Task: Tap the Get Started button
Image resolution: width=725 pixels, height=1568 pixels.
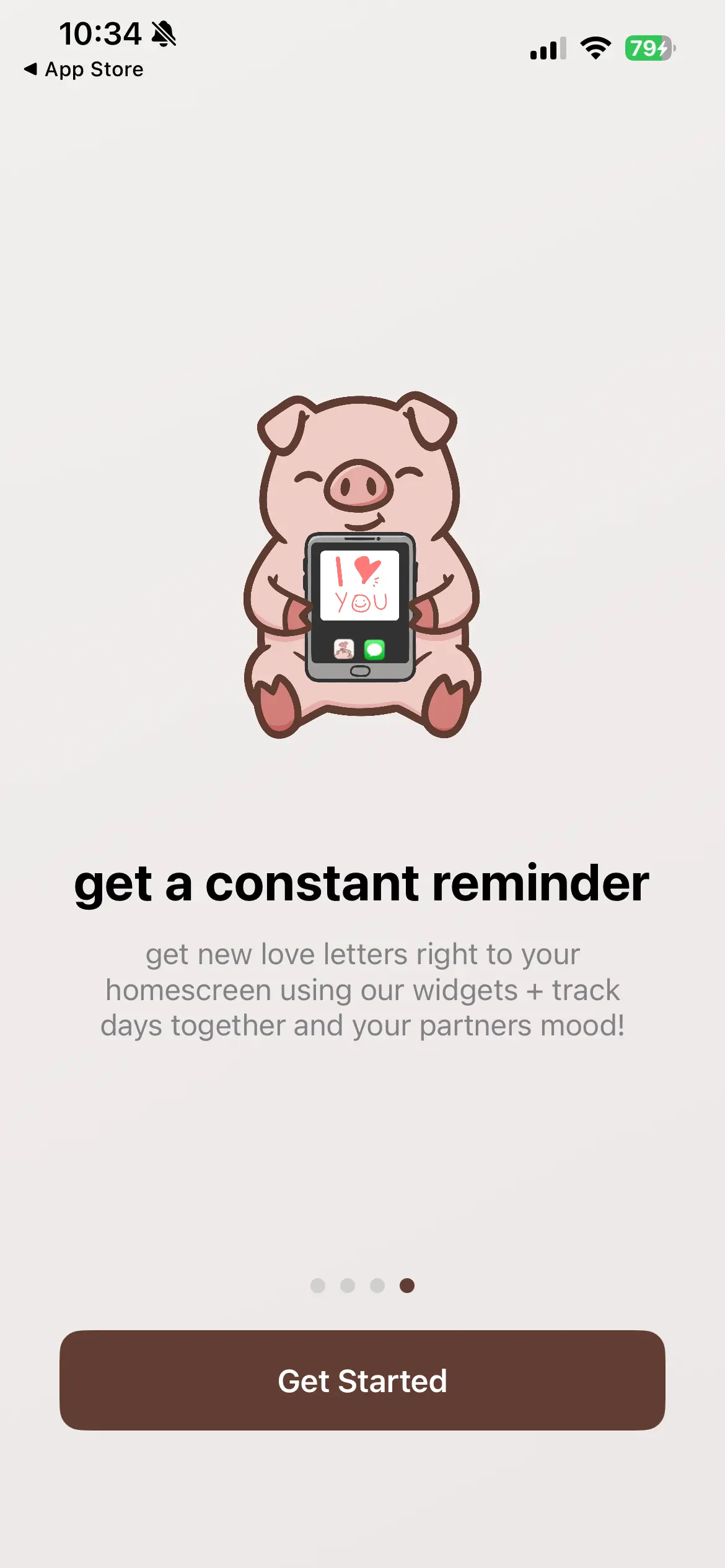Action: pos(362,1380)
